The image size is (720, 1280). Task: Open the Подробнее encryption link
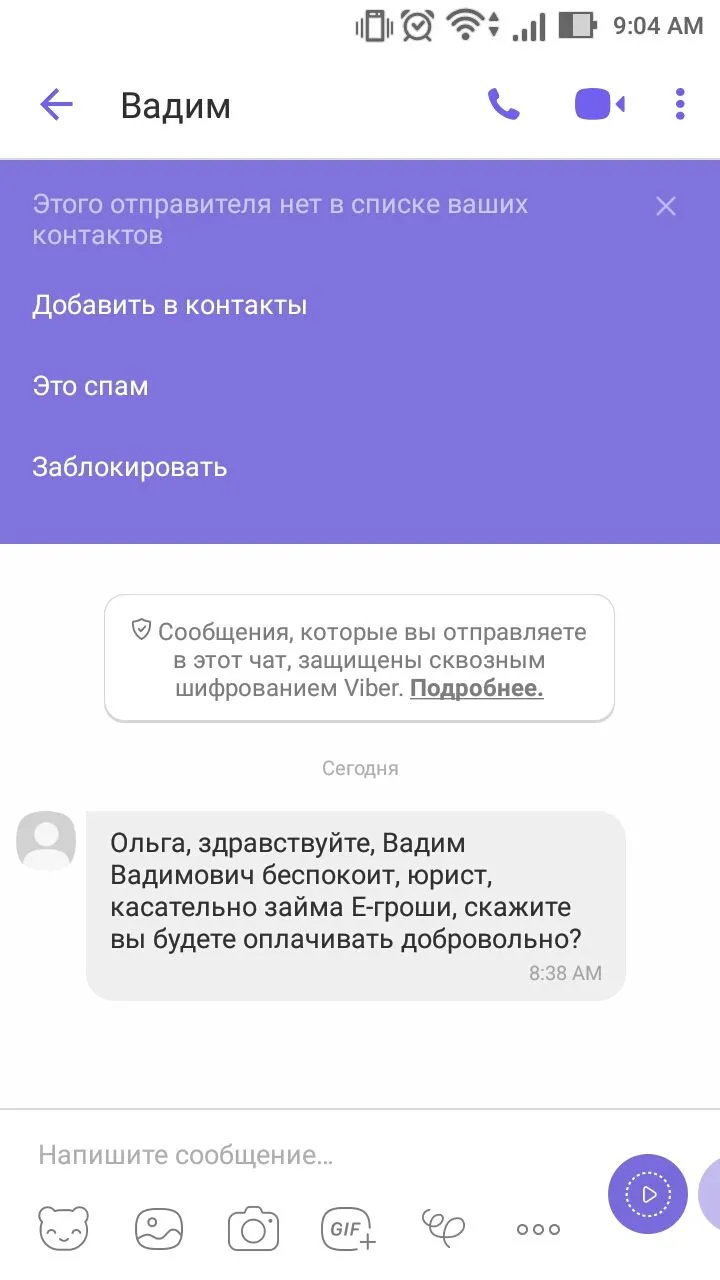476,689
